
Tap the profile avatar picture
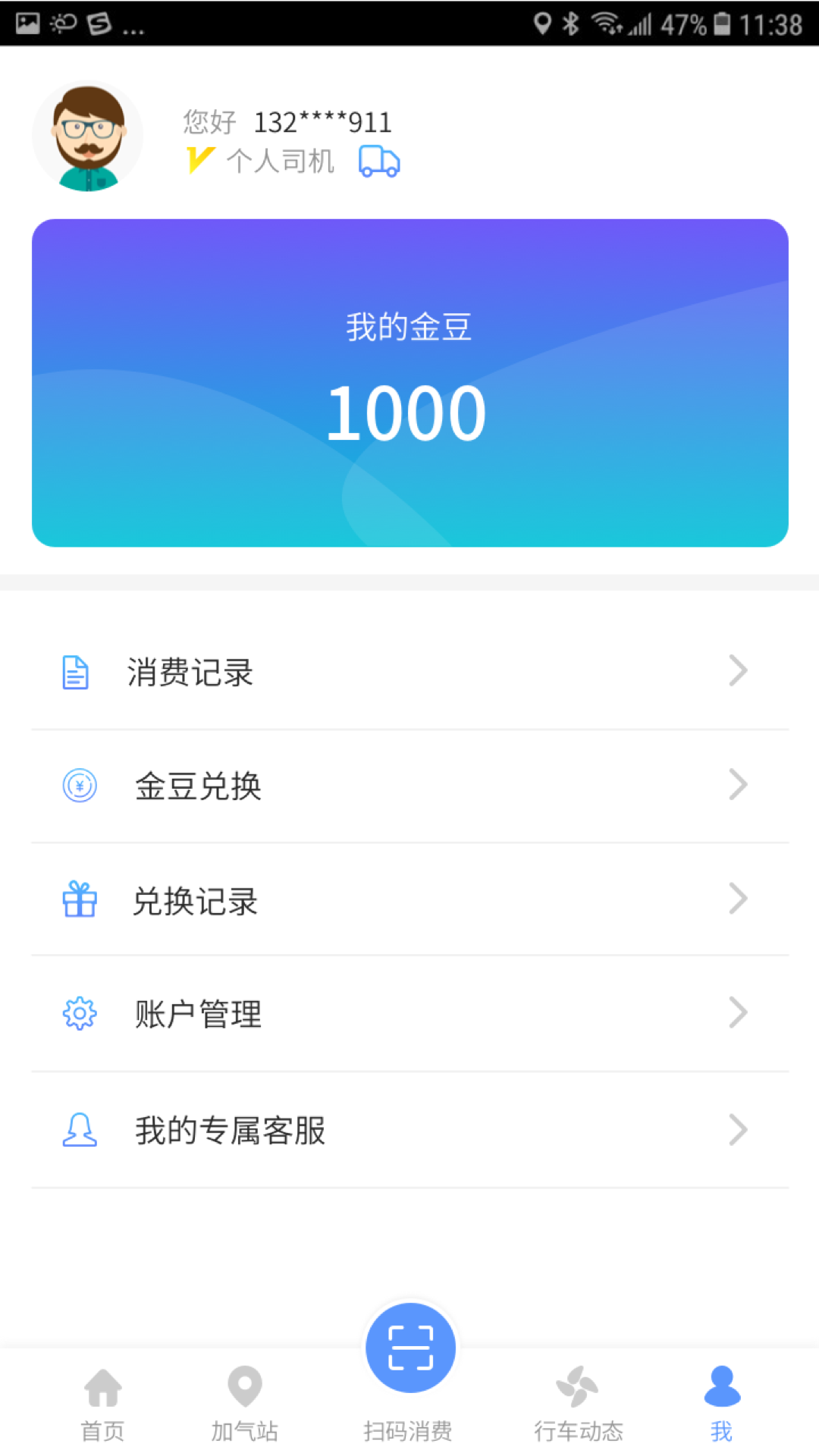(88, 137)
